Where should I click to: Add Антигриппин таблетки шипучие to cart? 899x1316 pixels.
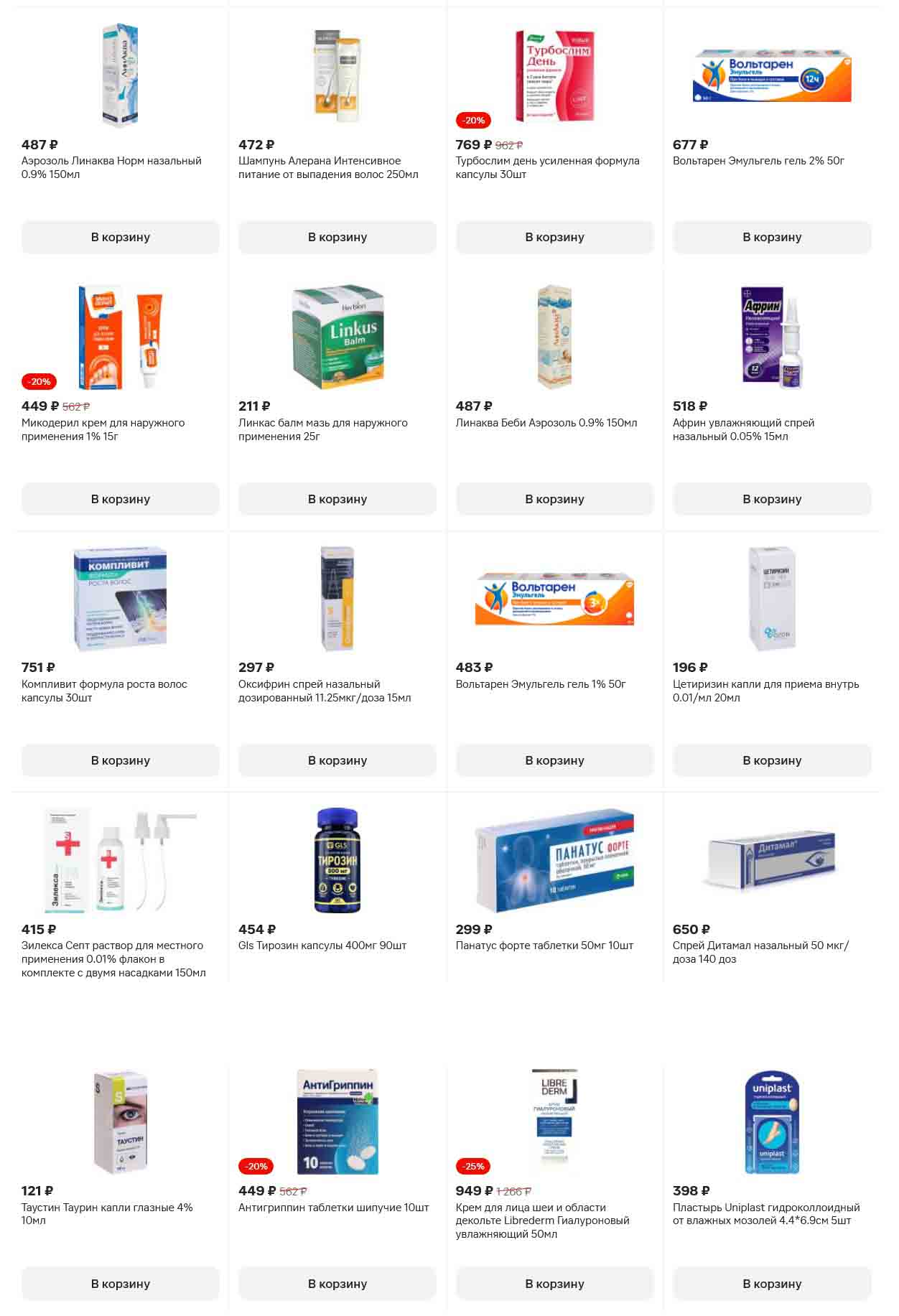tap(337, 1284)
